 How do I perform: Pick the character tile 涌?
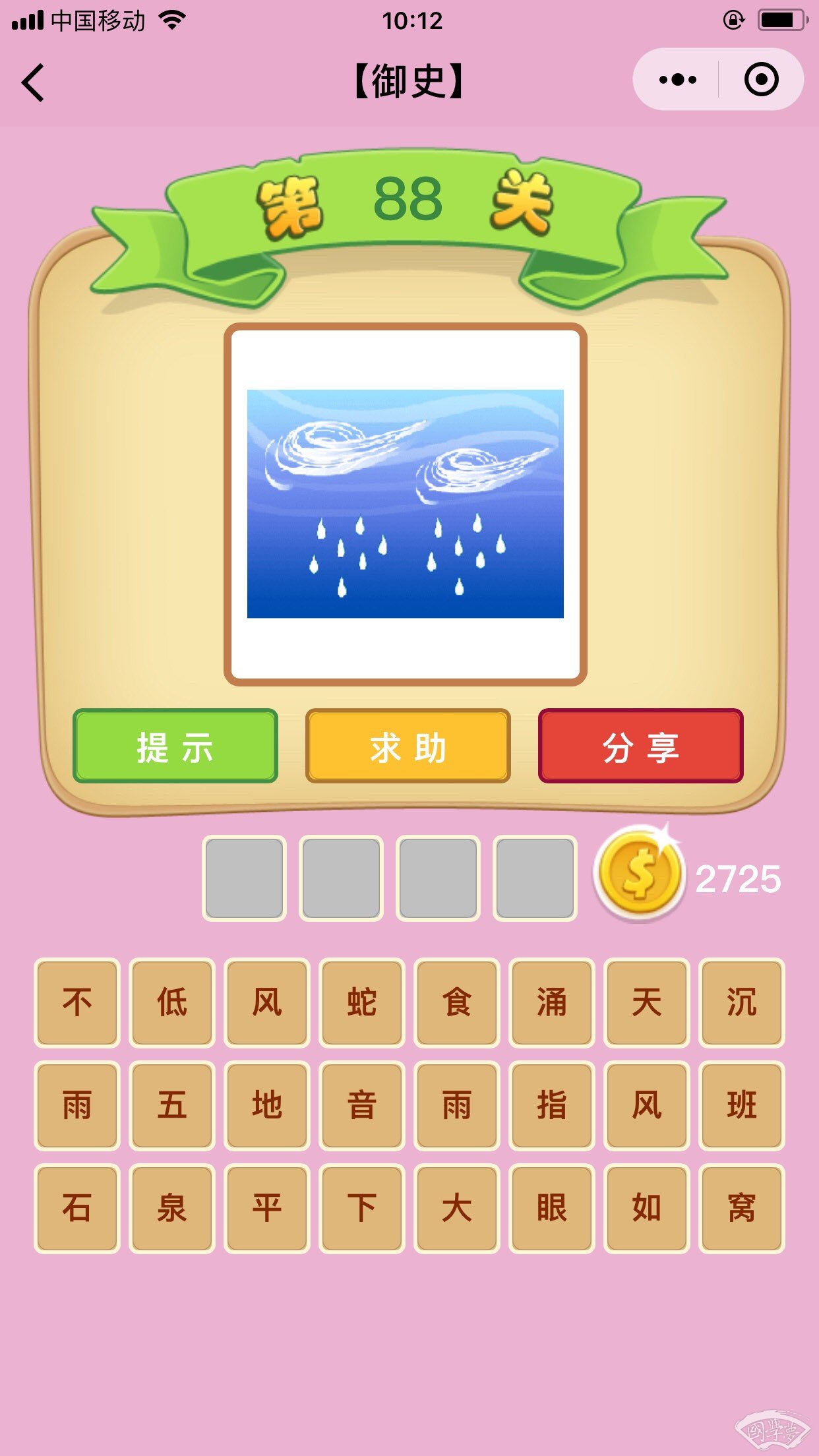click(x=552, y=1002)
